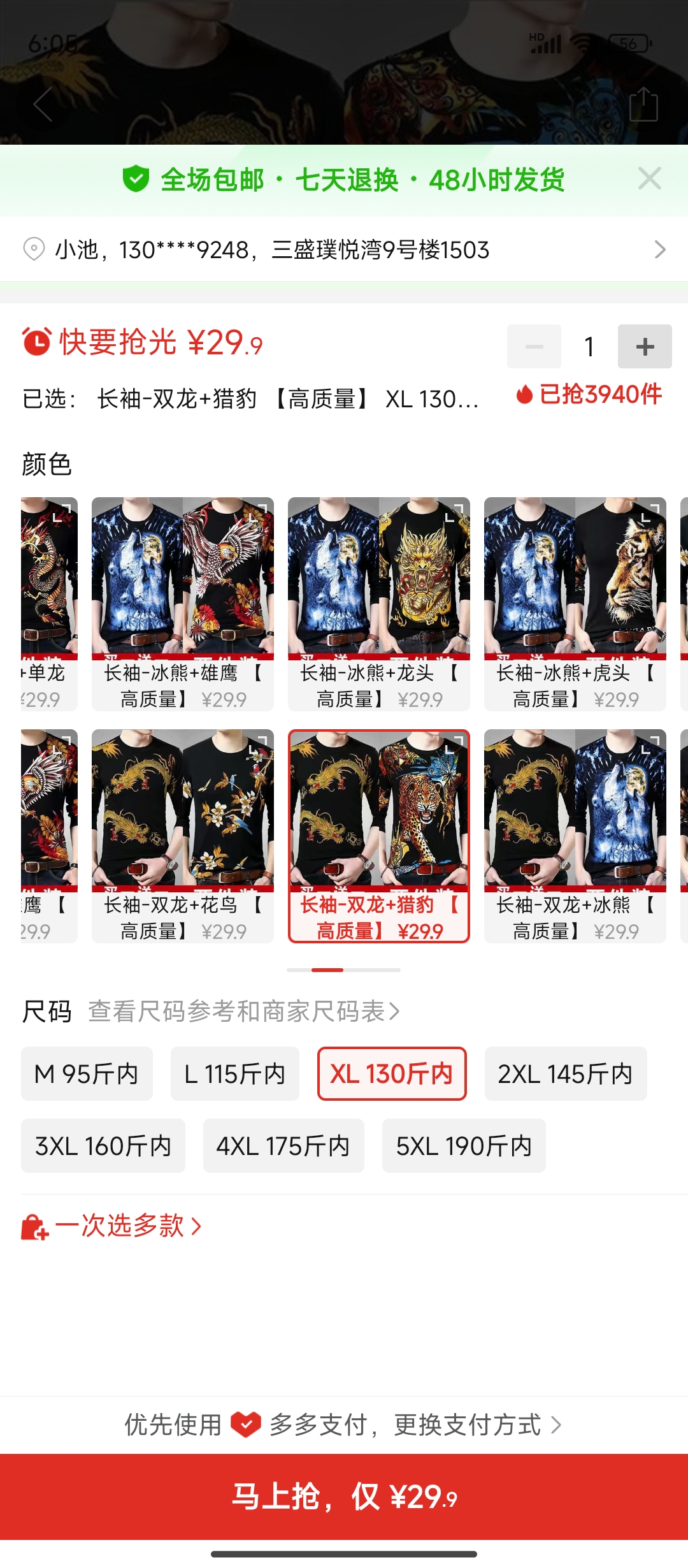Select size 5XL 190斤内

point(464,1146)
